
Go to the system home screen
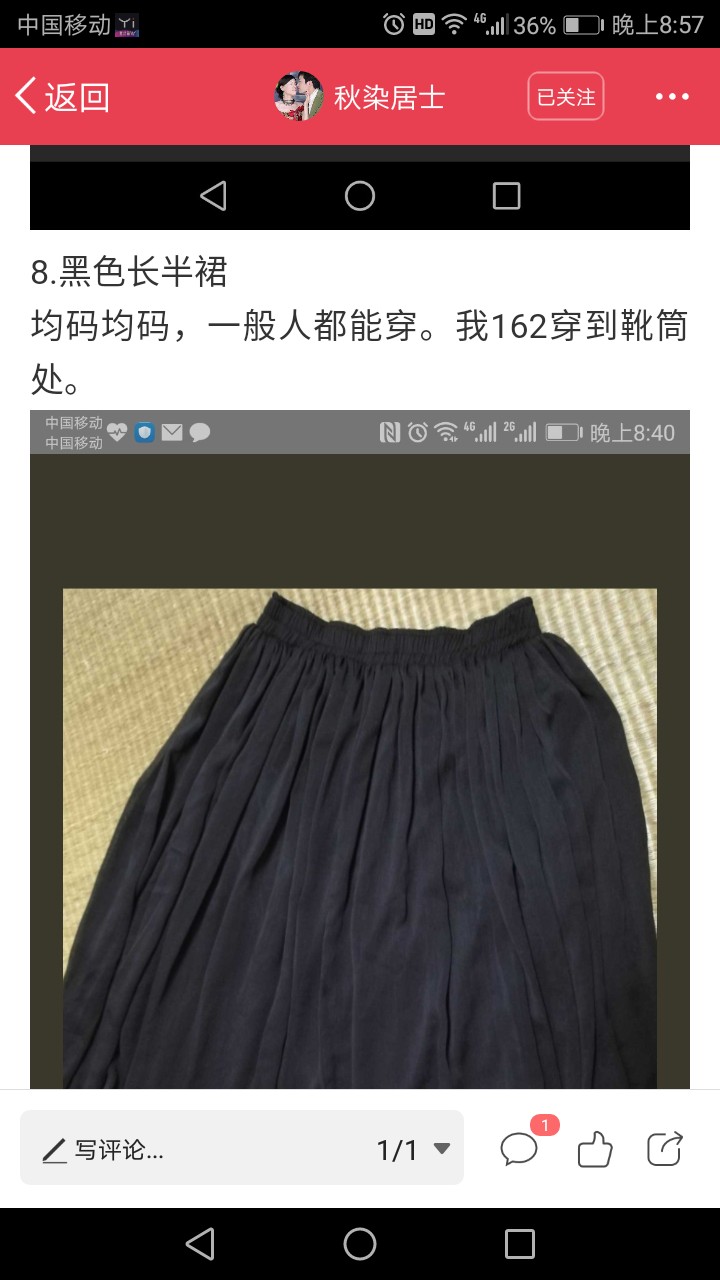[360, 1244]
